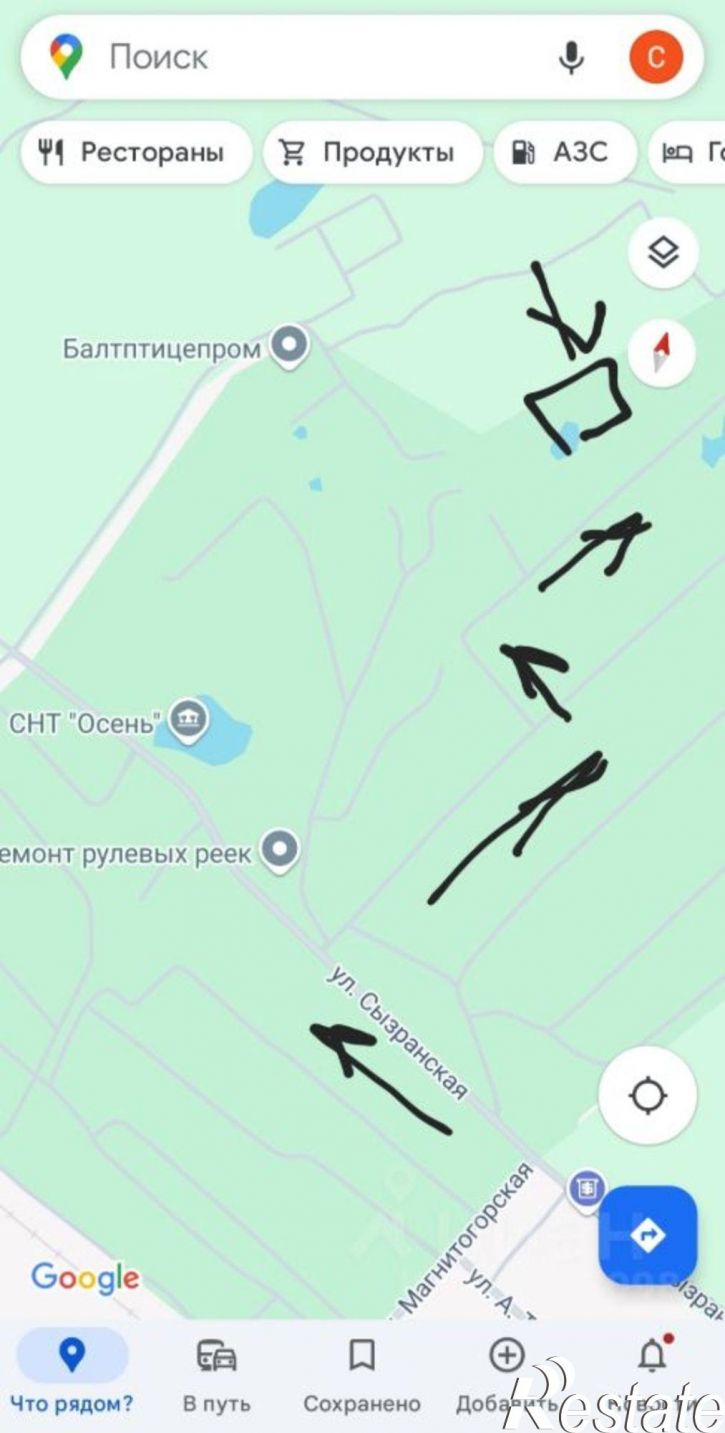
Task: Switch to the Сохранено tab
Action: click(362, 1378)
